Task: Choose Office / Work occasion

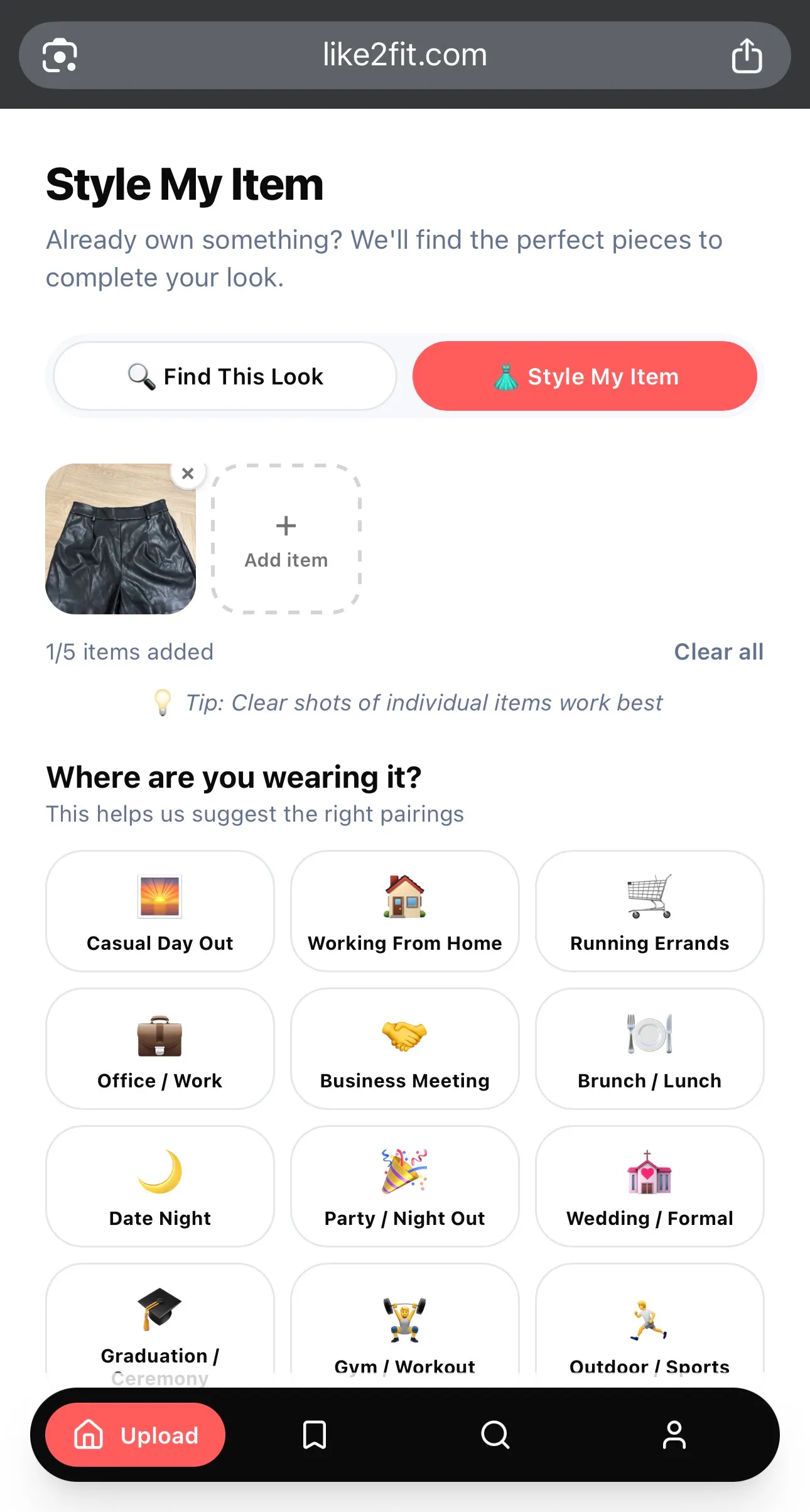Action: point(160,1049)
